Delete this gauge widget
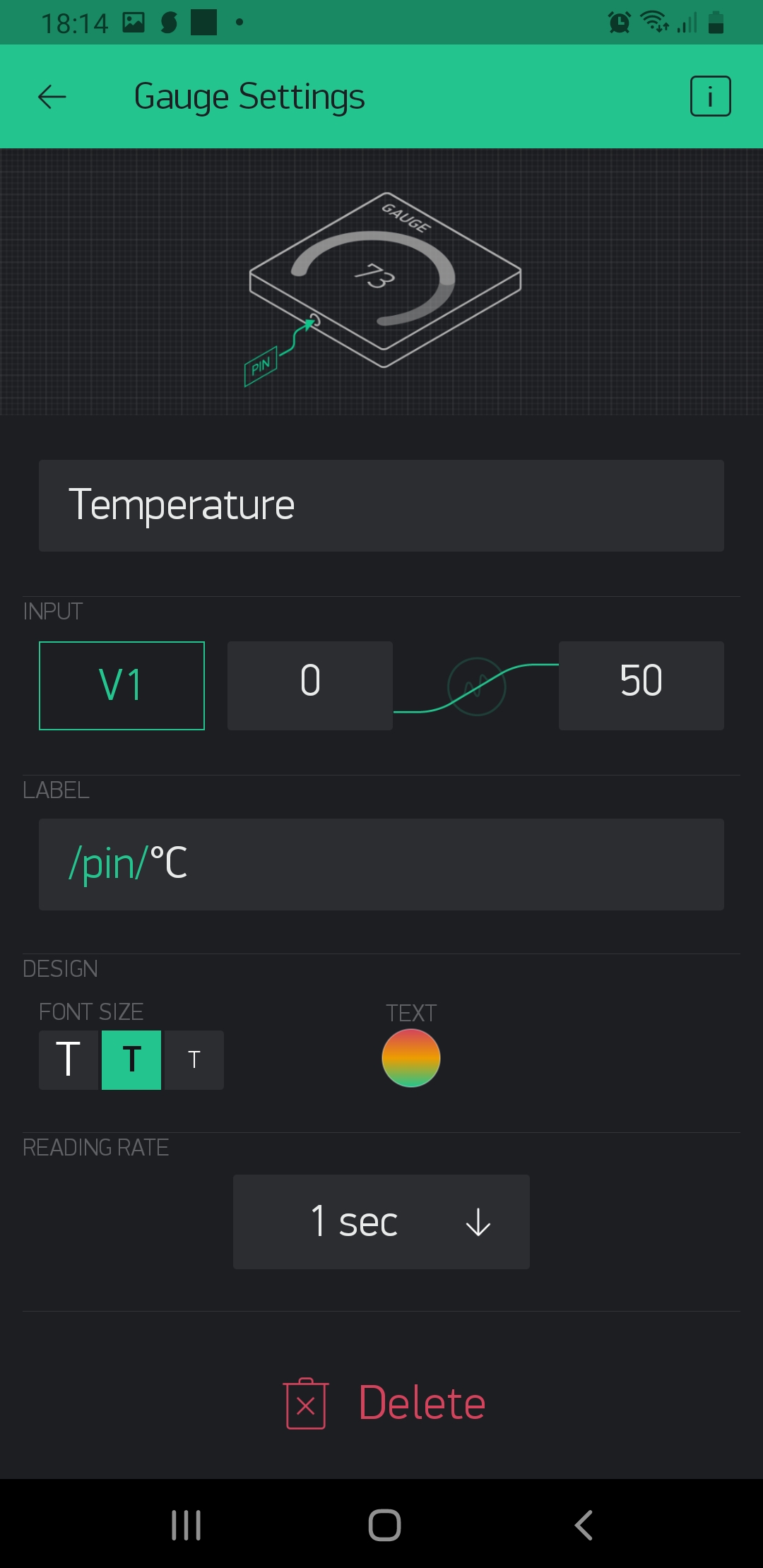The height and width of the screenshot is (1568, 763). tap(385, 1403)
